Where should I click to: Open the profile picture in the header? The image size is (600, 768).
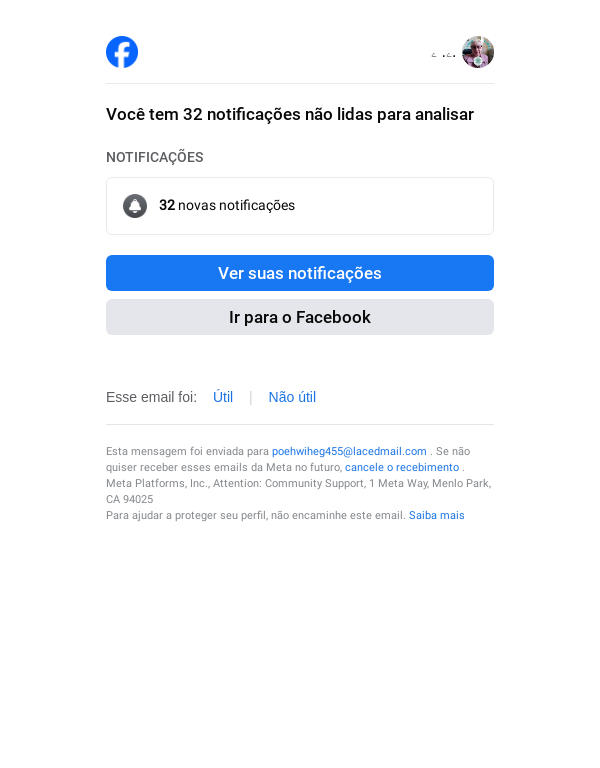tap(478, 52)
